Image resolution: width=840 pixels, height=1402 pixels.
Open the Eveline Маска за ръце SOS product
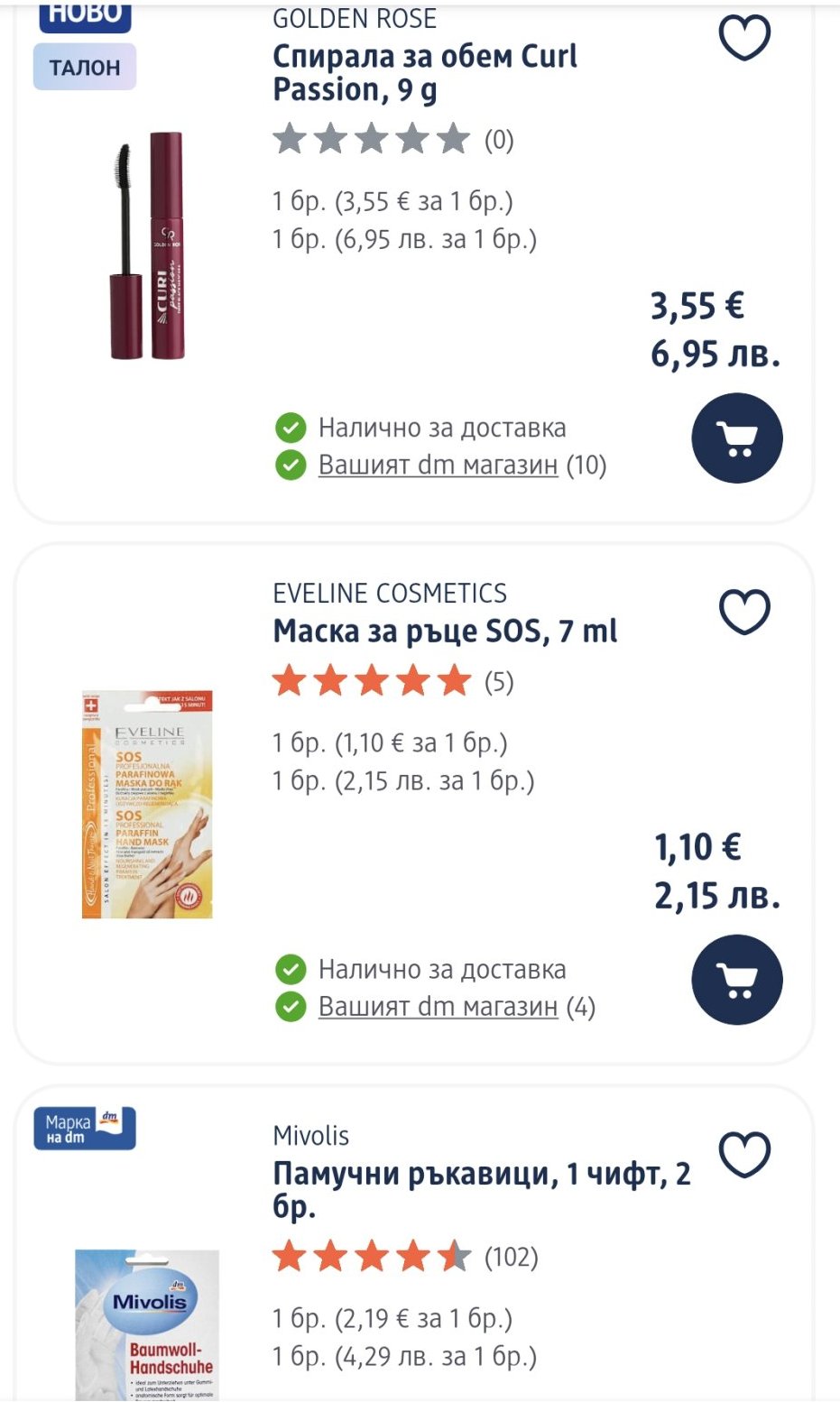click(x=445, y=632)
